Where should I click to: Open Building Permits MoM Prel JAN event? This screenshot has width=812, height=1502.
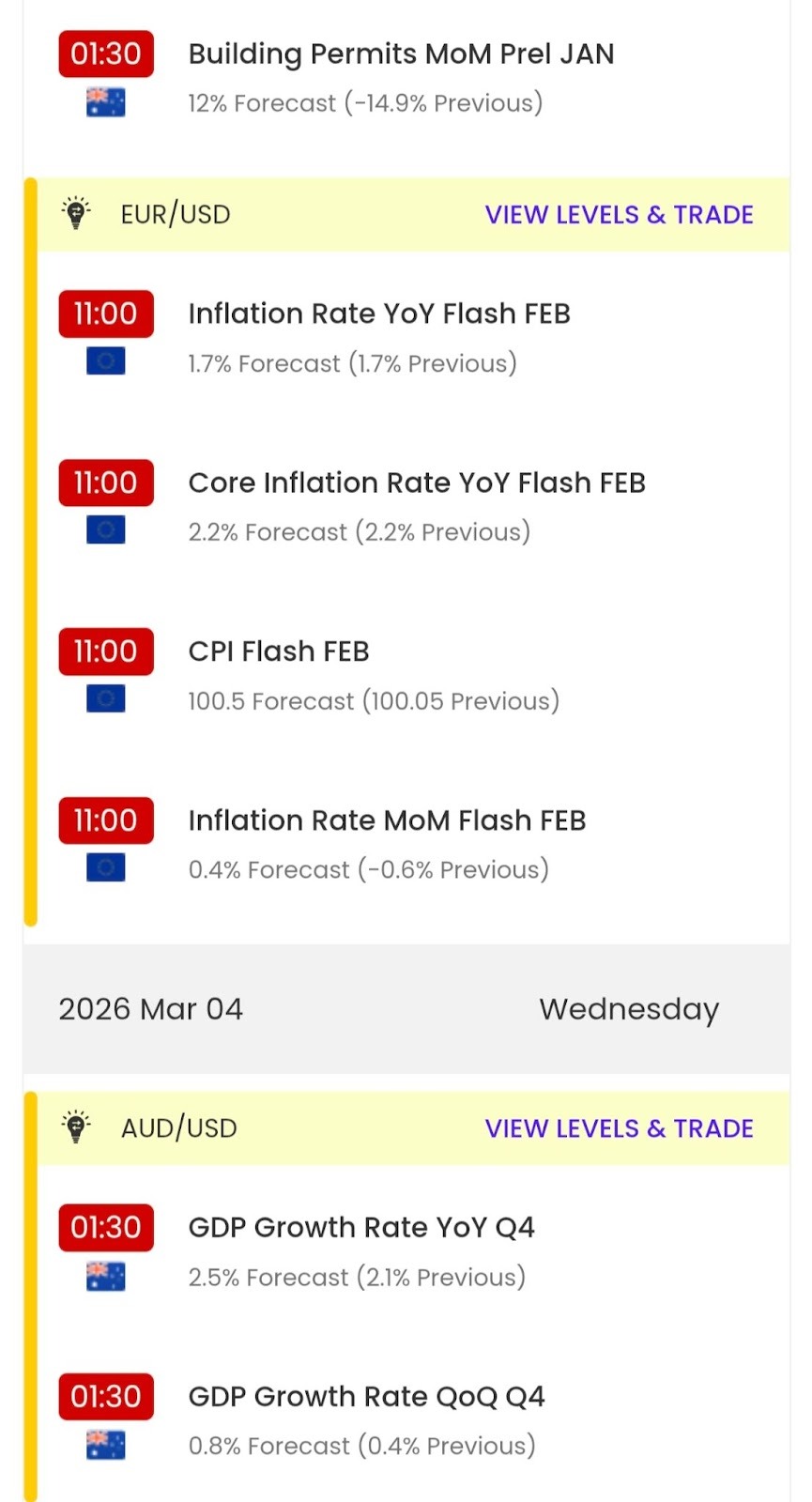pos(401,54)
